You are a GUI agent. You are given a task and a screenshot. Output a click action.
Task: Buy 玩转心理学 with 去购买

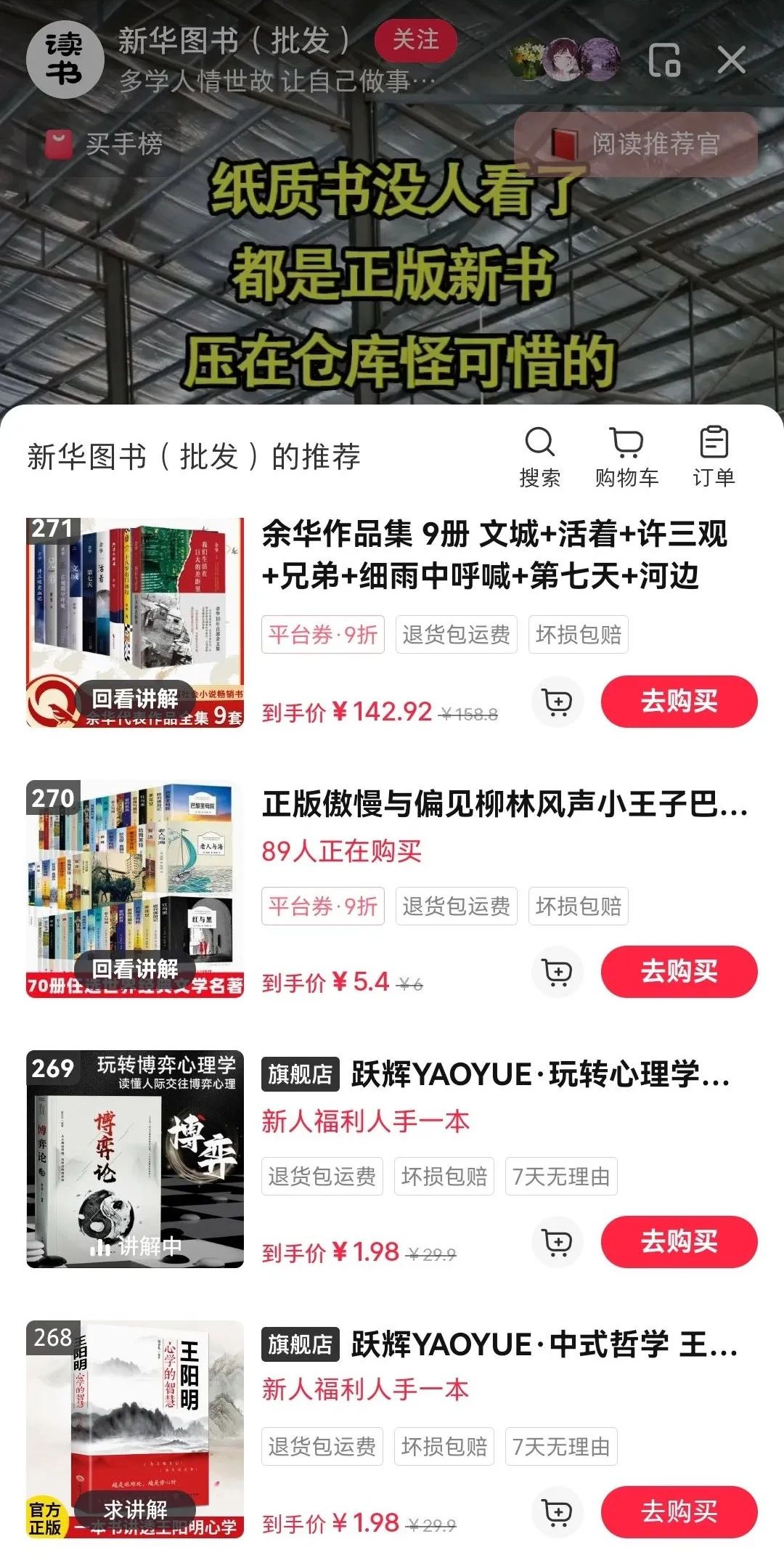click(x=679, y=1241)
